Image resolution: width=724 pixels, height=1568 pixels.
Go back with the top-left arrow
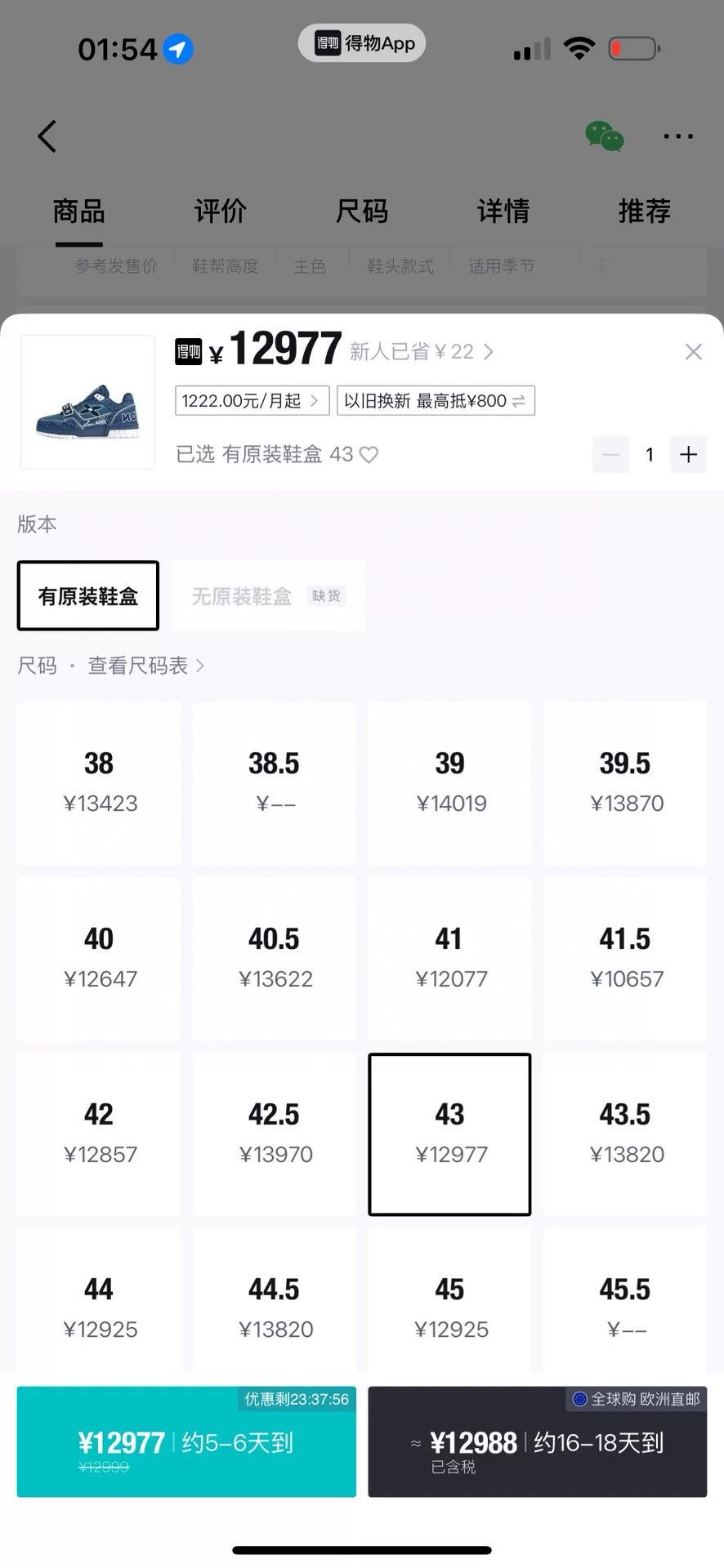(47, 136)
